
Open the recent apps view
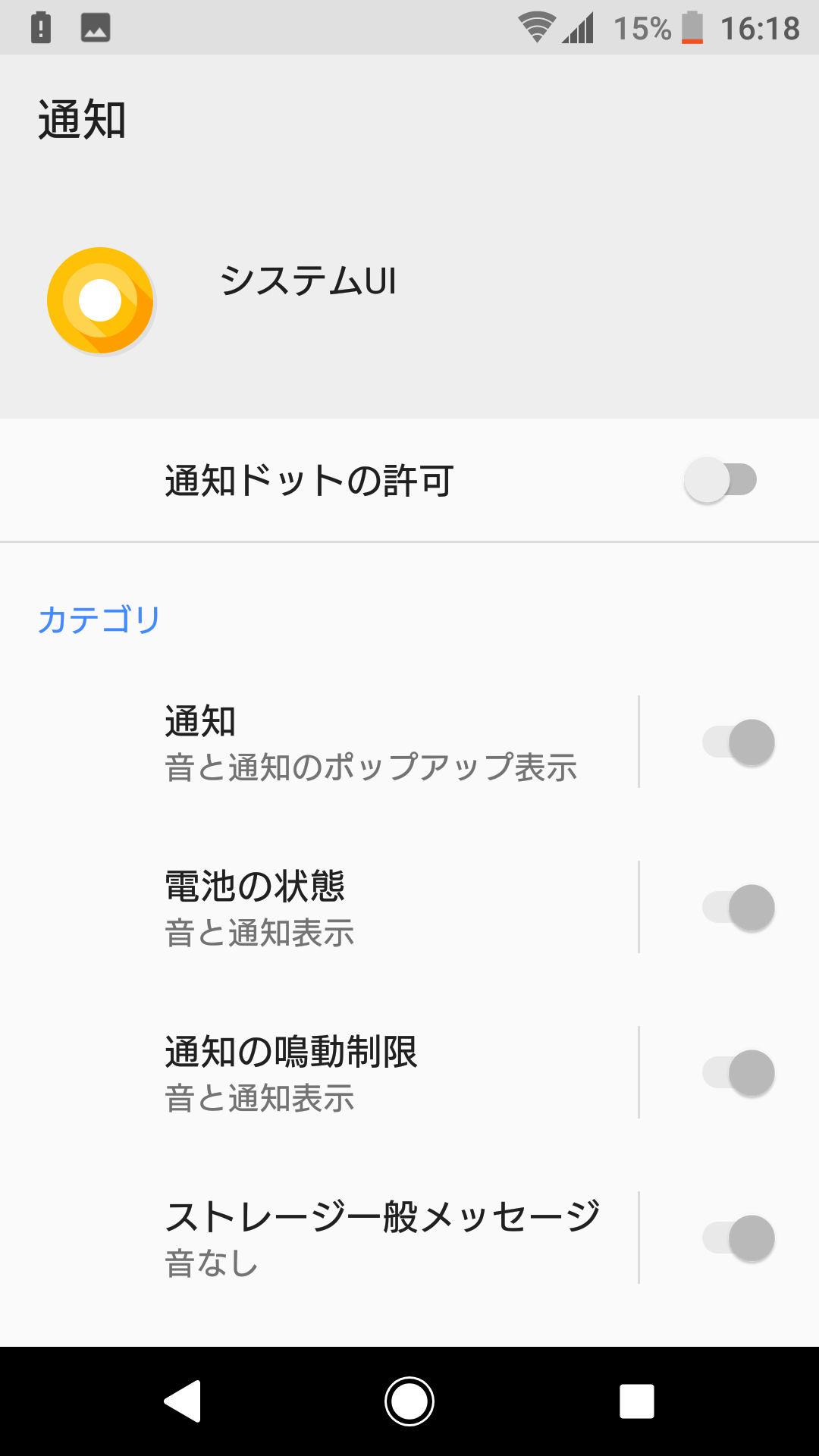pyautogui.click(x=637, y=1401)
